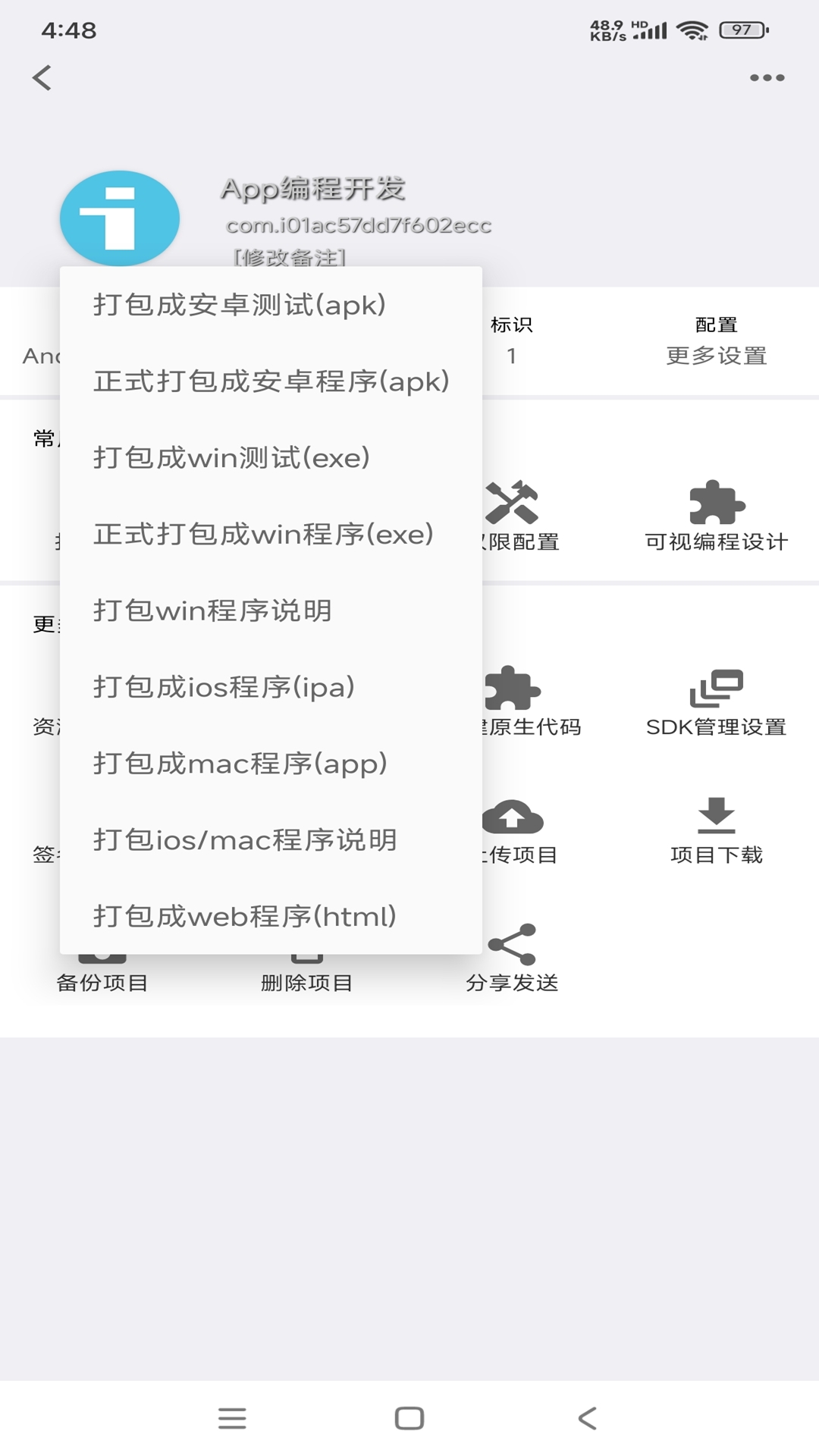
Task: Open 更多设置 under 配置
Action: point(717,355)
